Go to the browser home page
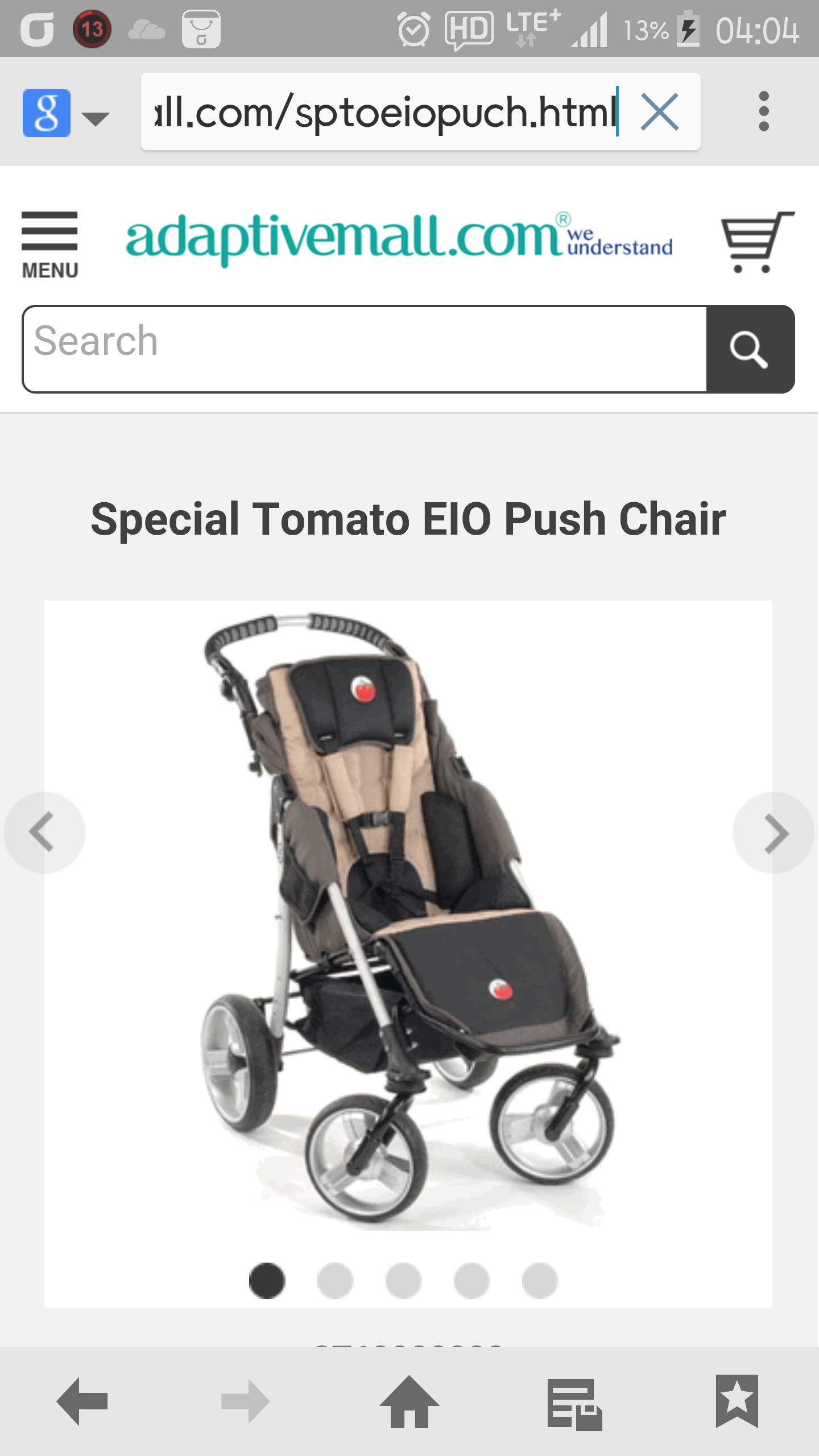The image size is (819, 1456). tap(409, 1401)
